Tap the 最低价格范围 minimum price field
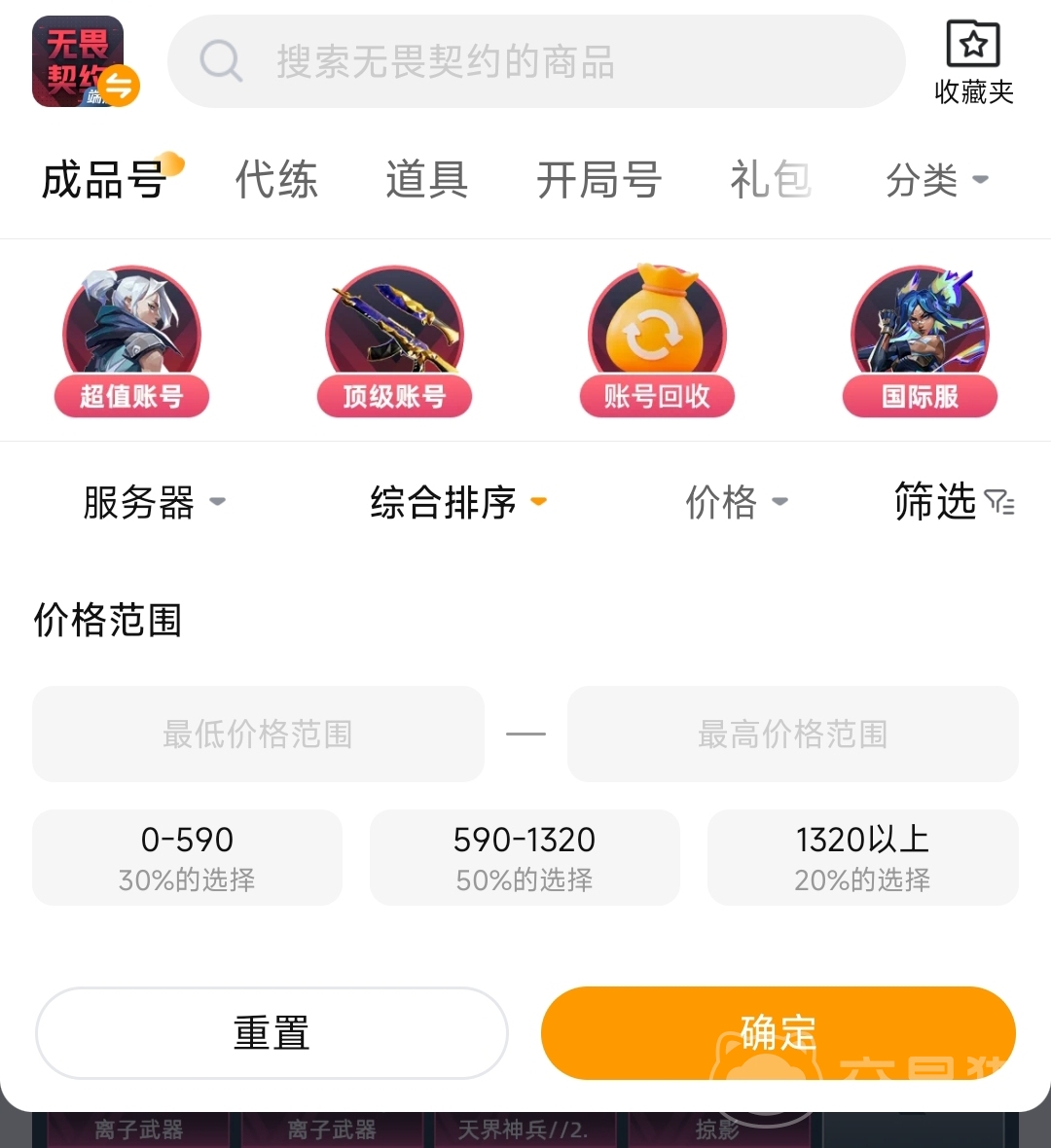 click(x=258, y=735)
